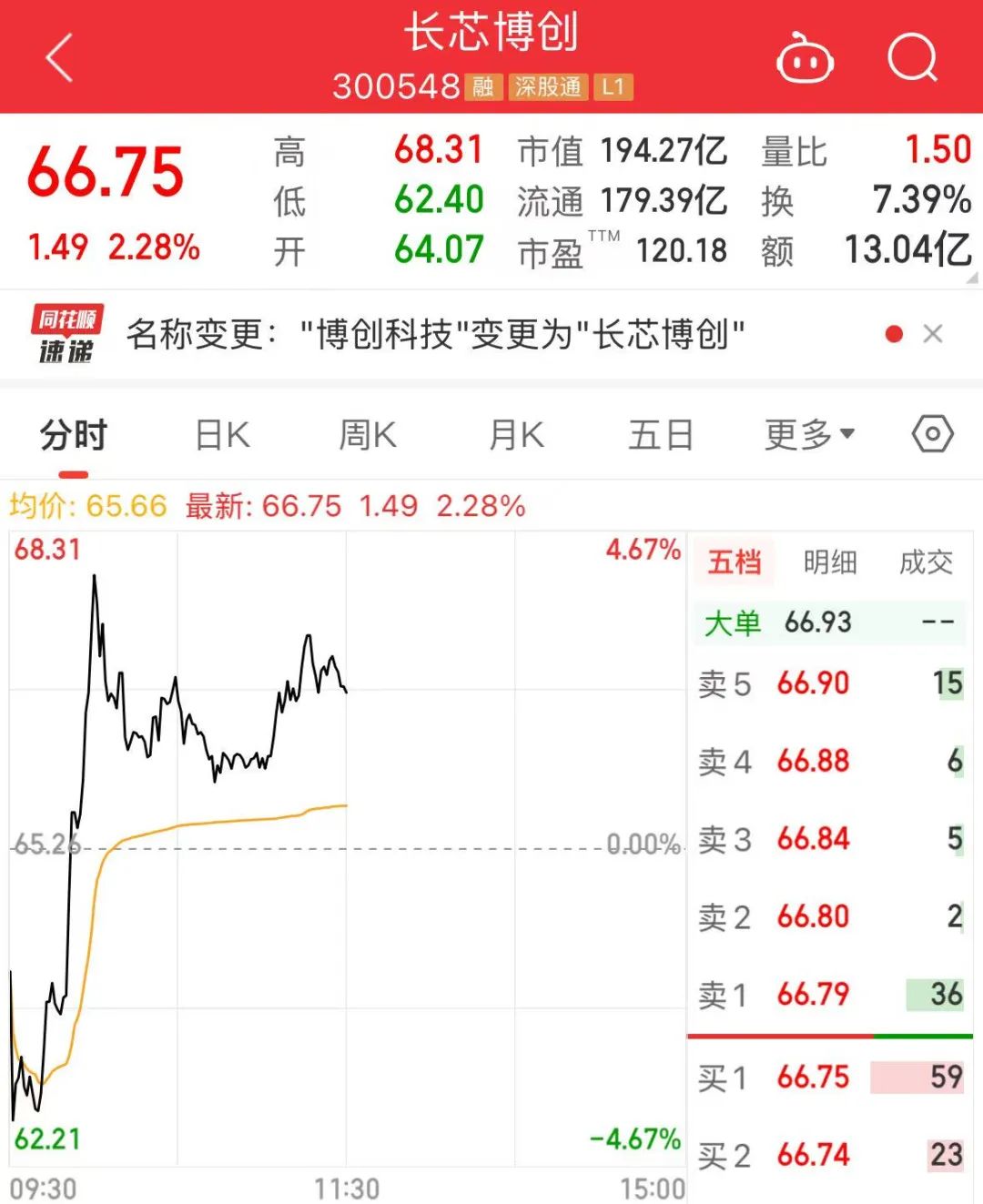
Task: Switch to the 分时 chart tab
Action: 74,436
